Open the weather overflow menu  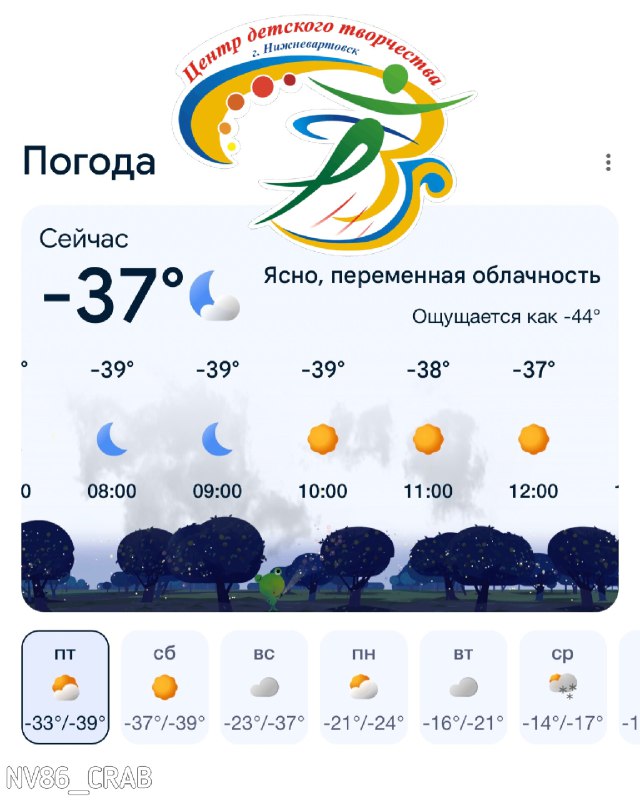click(x=608, y=162)
